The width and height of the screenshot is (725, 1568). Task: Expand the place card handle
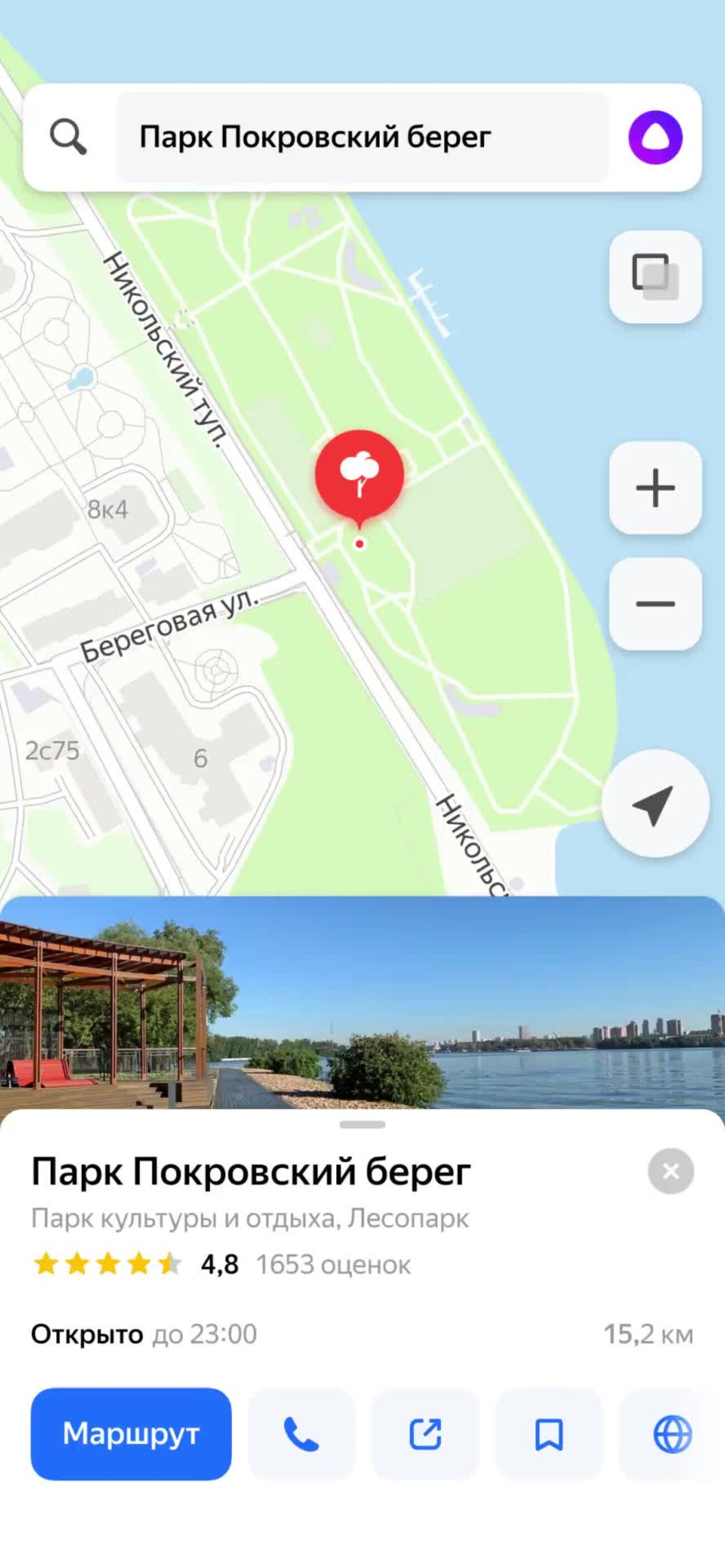coord(362,1124)
